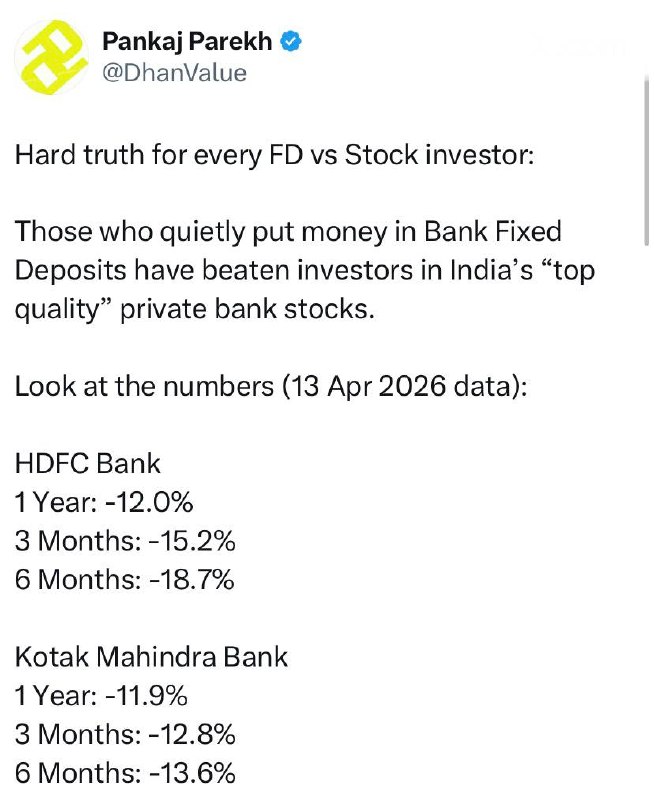Open the @DhanValue handle
The width and height of the screenshot is (654, 800).
(174, 73)
